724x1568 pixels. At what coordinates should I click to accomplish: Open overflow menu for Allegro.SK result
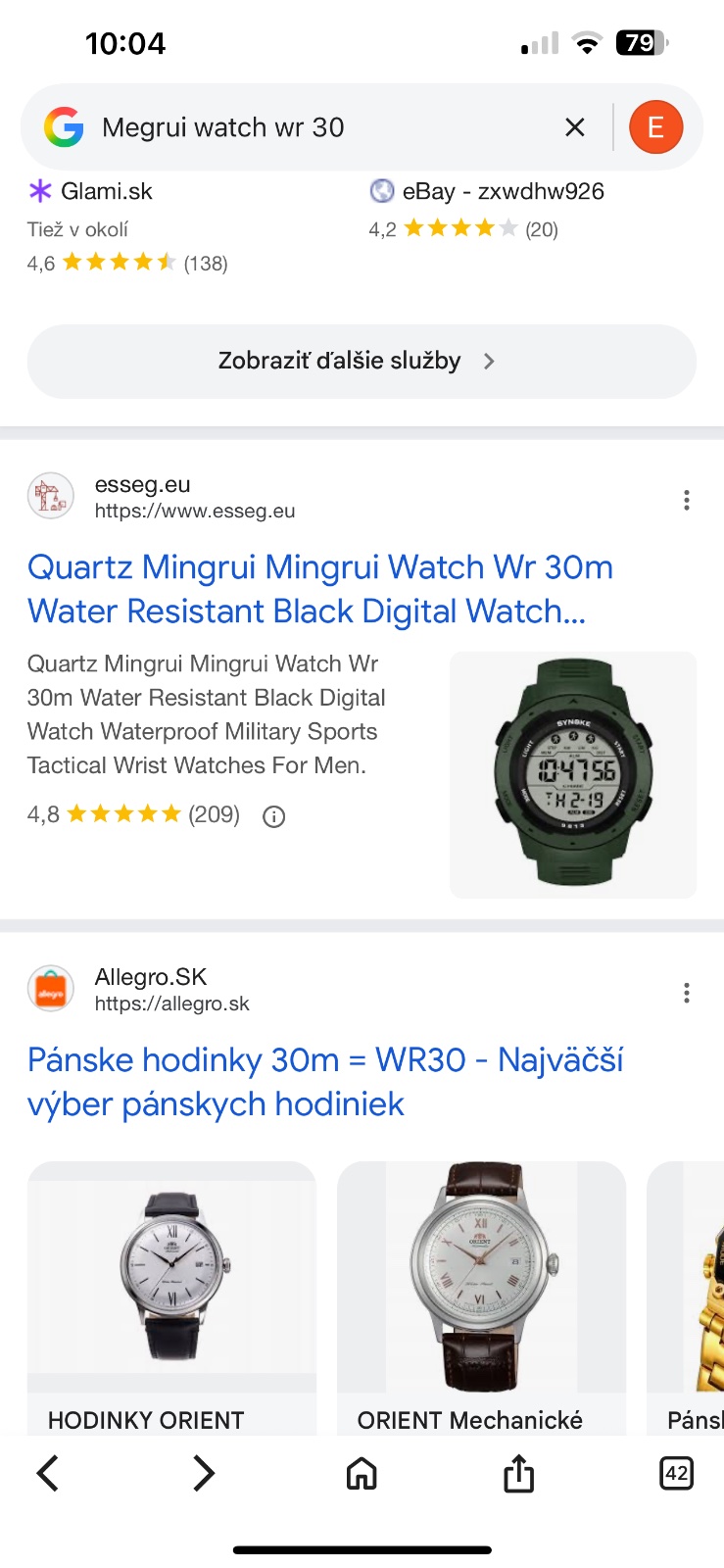pyautogui.click(x=686, y=994)
